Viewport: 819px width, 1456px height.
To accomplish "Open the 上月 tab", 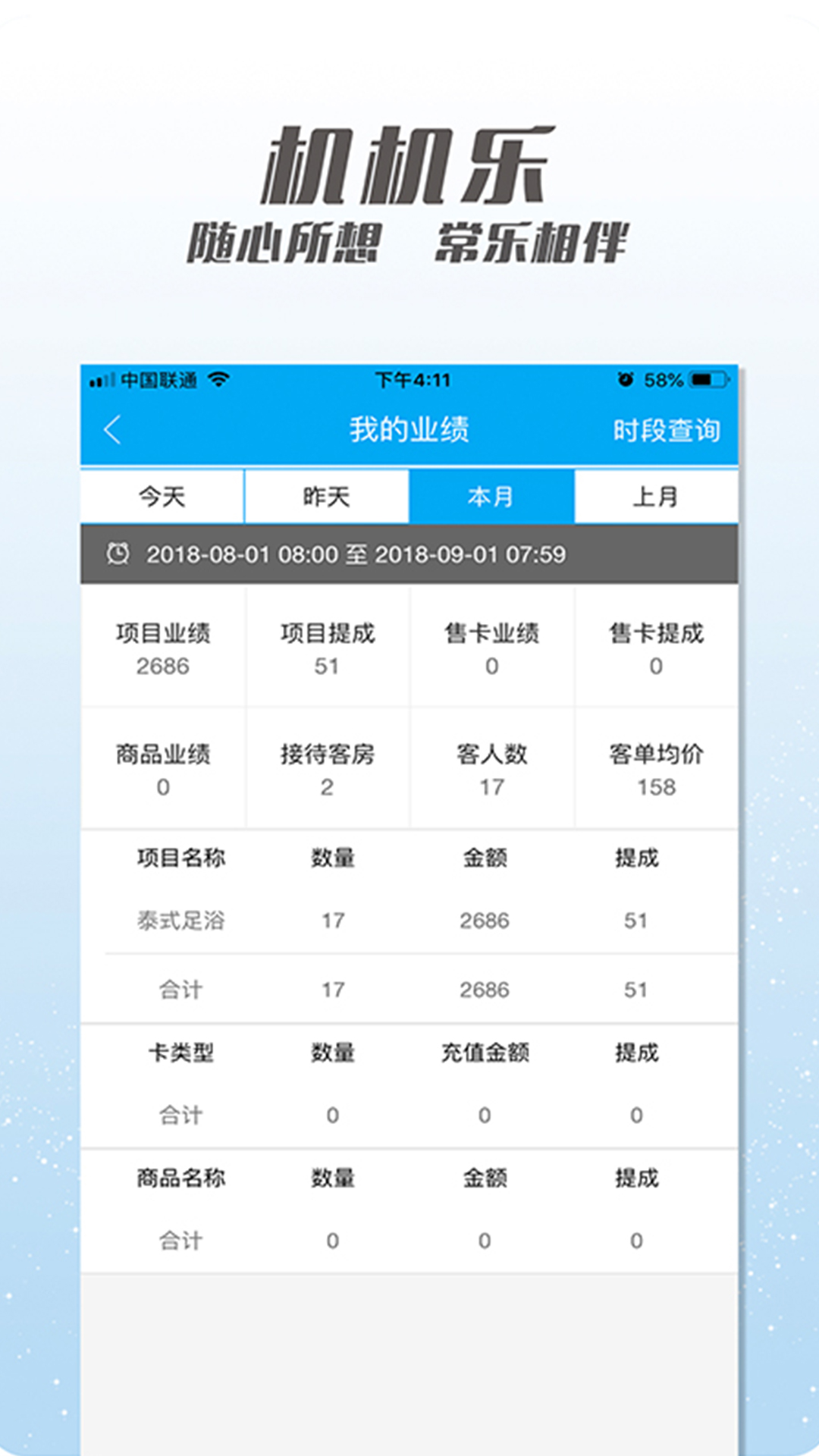I will pos(657,495).
